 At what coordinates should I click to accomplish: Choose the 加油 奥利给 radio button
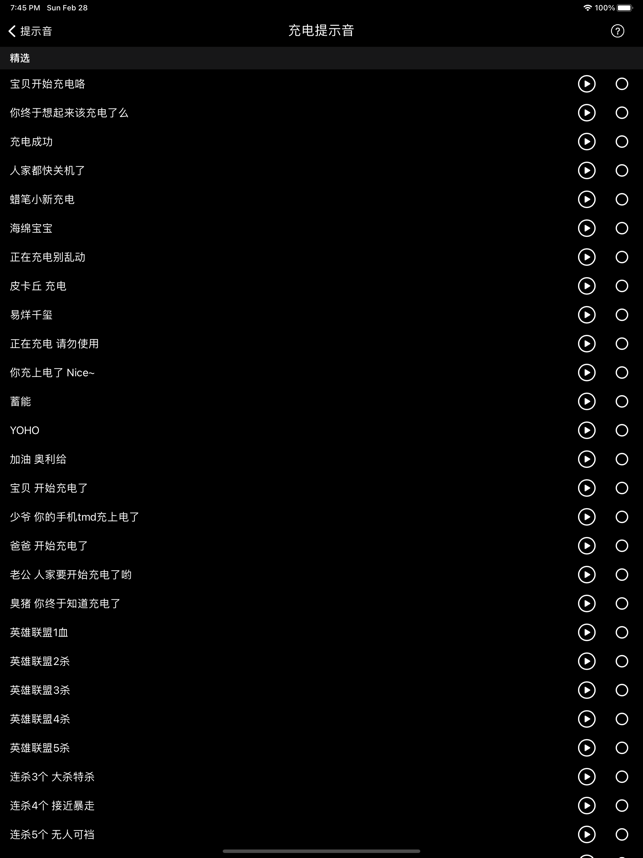coord(622,459)
